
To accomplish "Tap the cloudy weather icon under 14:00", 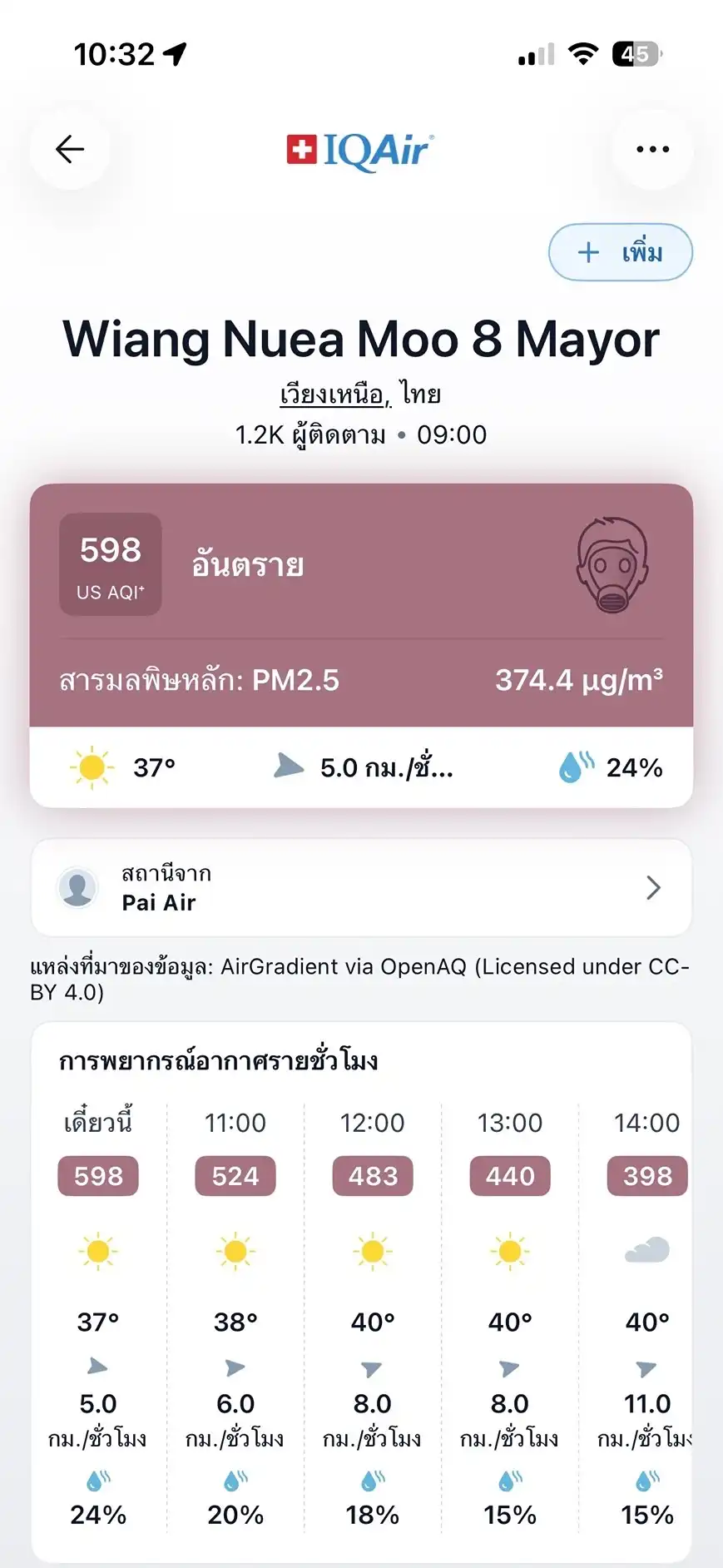I will [x=646, y=1251].
